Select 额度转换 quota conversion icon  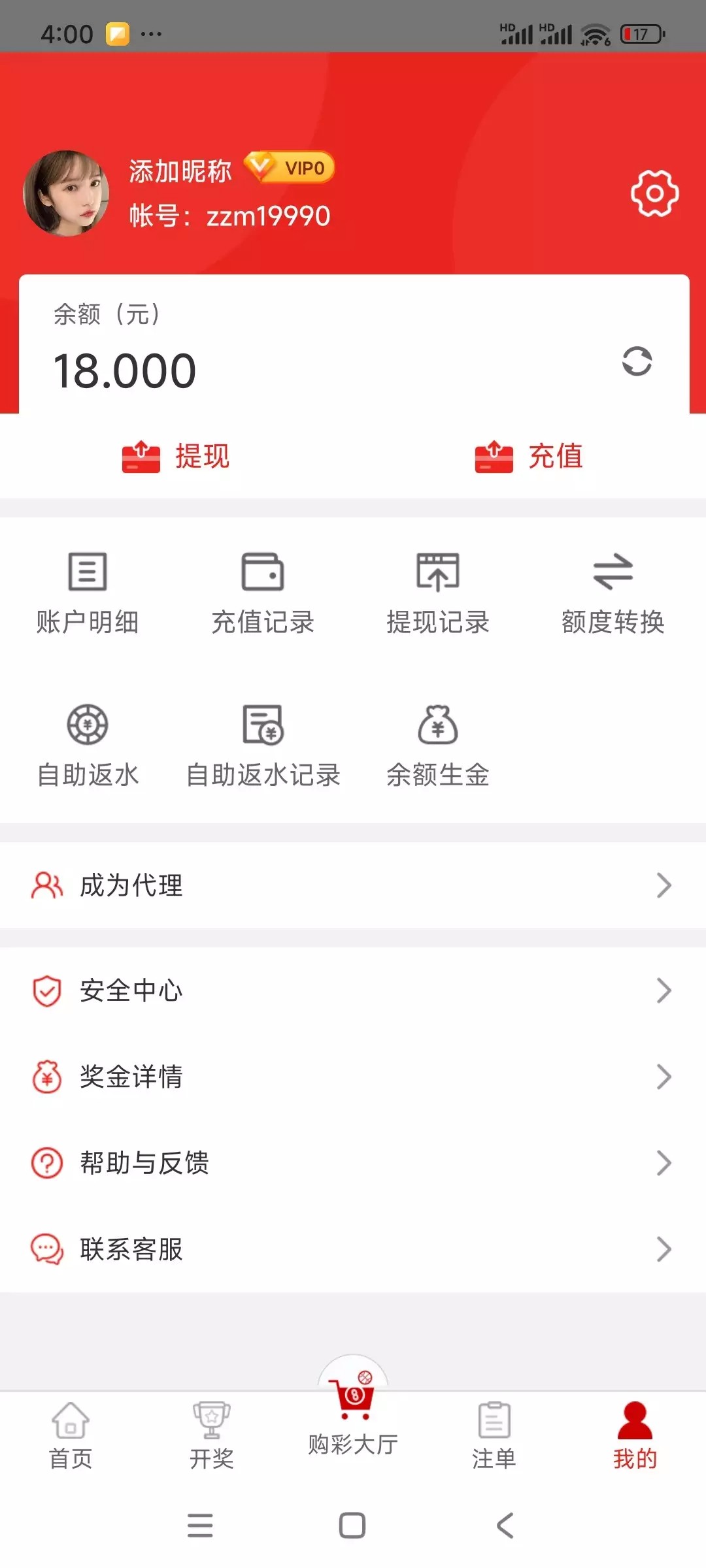613,590
